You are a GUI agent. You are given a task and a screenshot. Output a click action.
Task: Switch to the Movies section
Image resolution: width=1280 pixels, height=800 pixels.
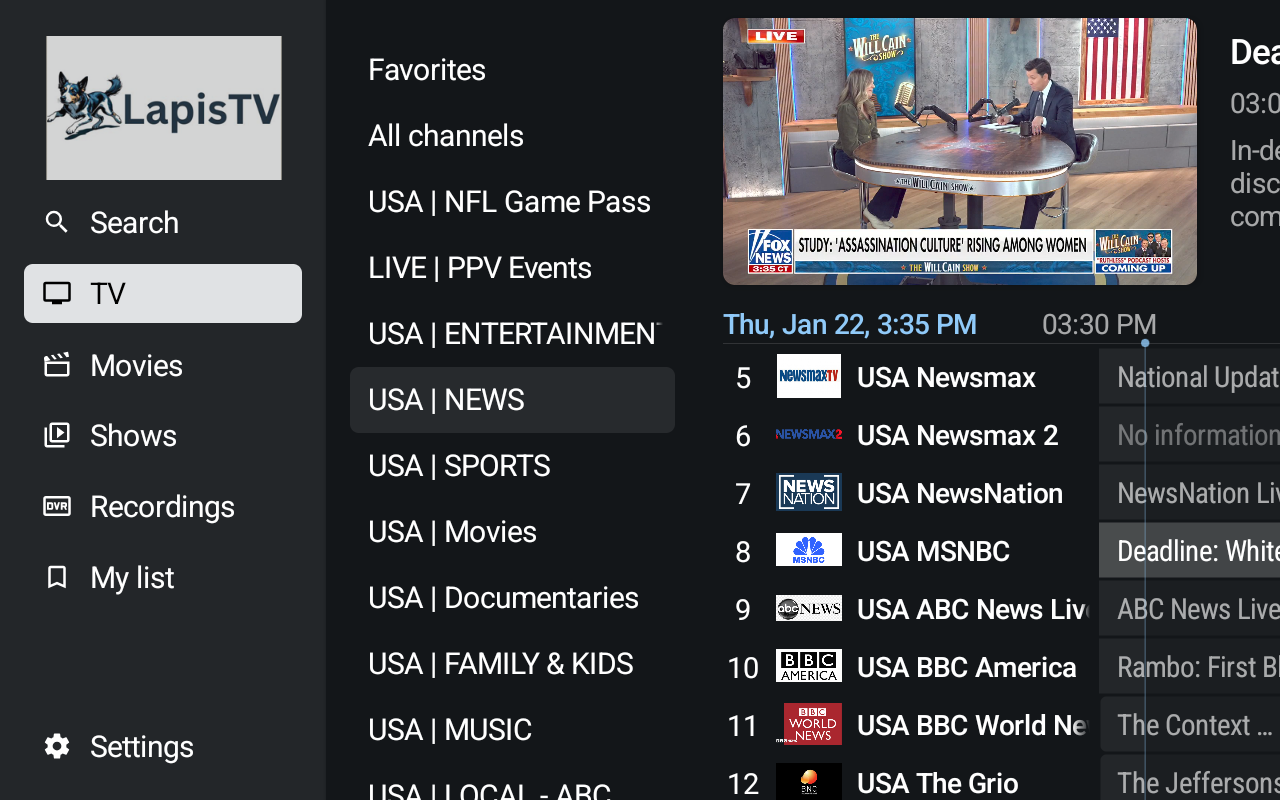(x=136, y=366)
